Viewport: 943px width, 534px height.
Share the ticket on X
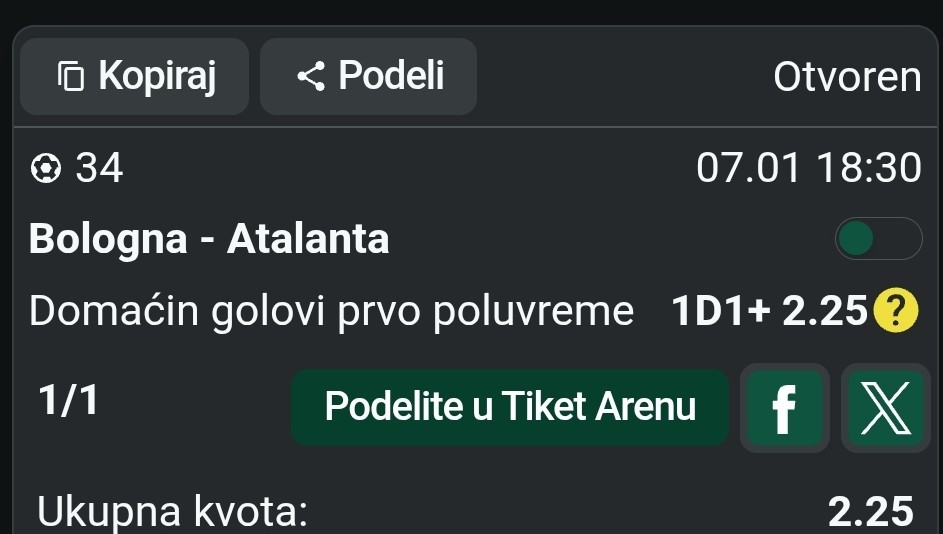pos(886,408)
